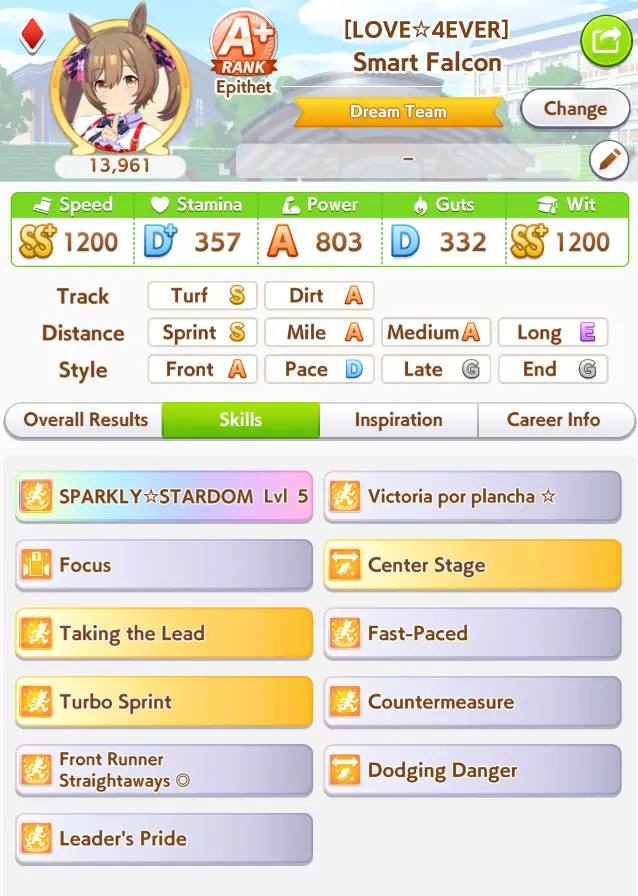638x896 pixels.
Task: Check the Fast-Paced skill description
Action: [472, 633]
